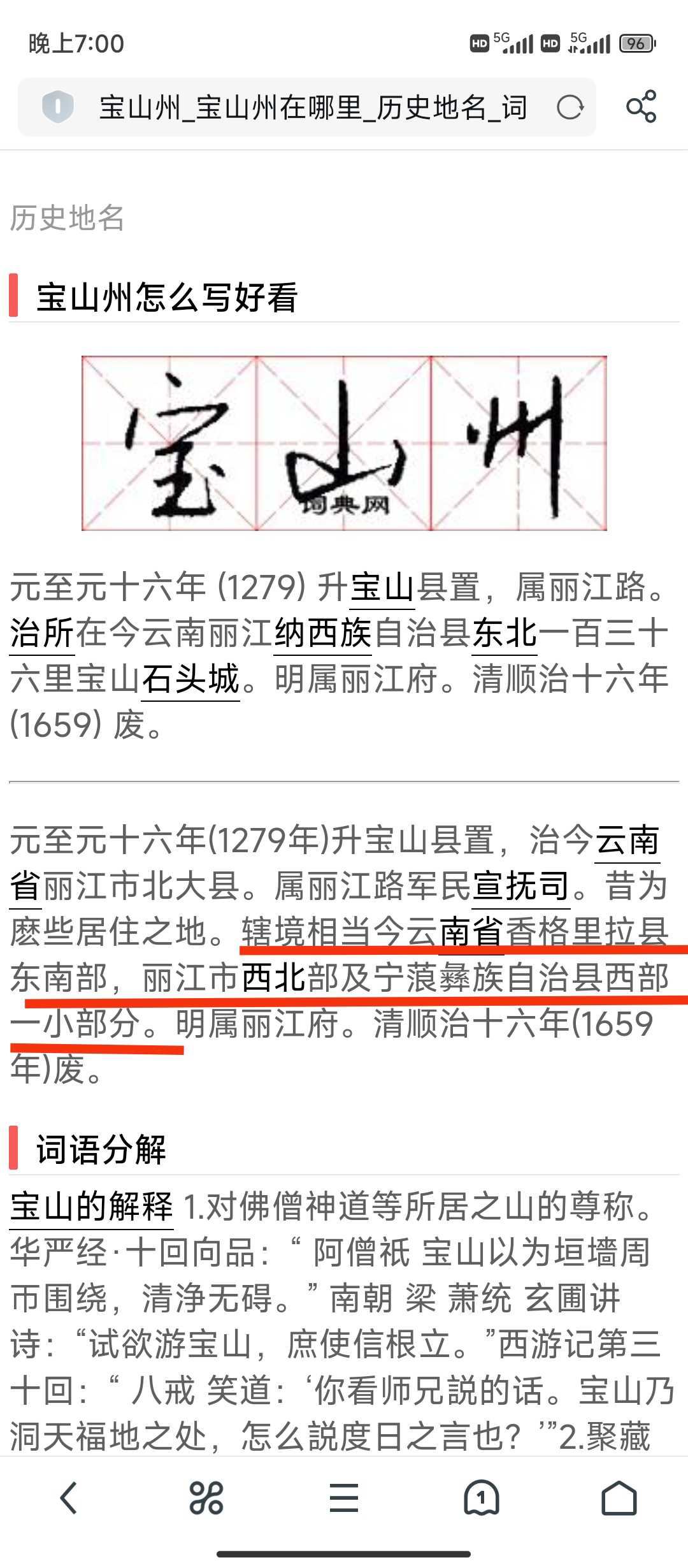Open the 西北 link
The height and width of the screenshot is (1568, 688).
pos(273,978)
